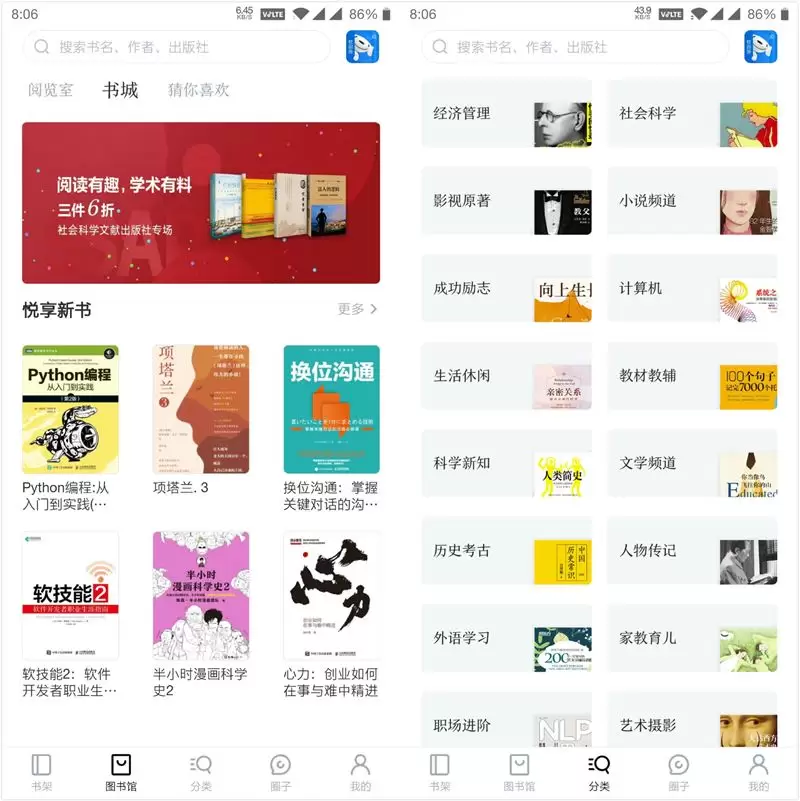Viewport: 800px width, 801px height.
Task: Browse the 影视原著 category
Action: tap(506, 201)
